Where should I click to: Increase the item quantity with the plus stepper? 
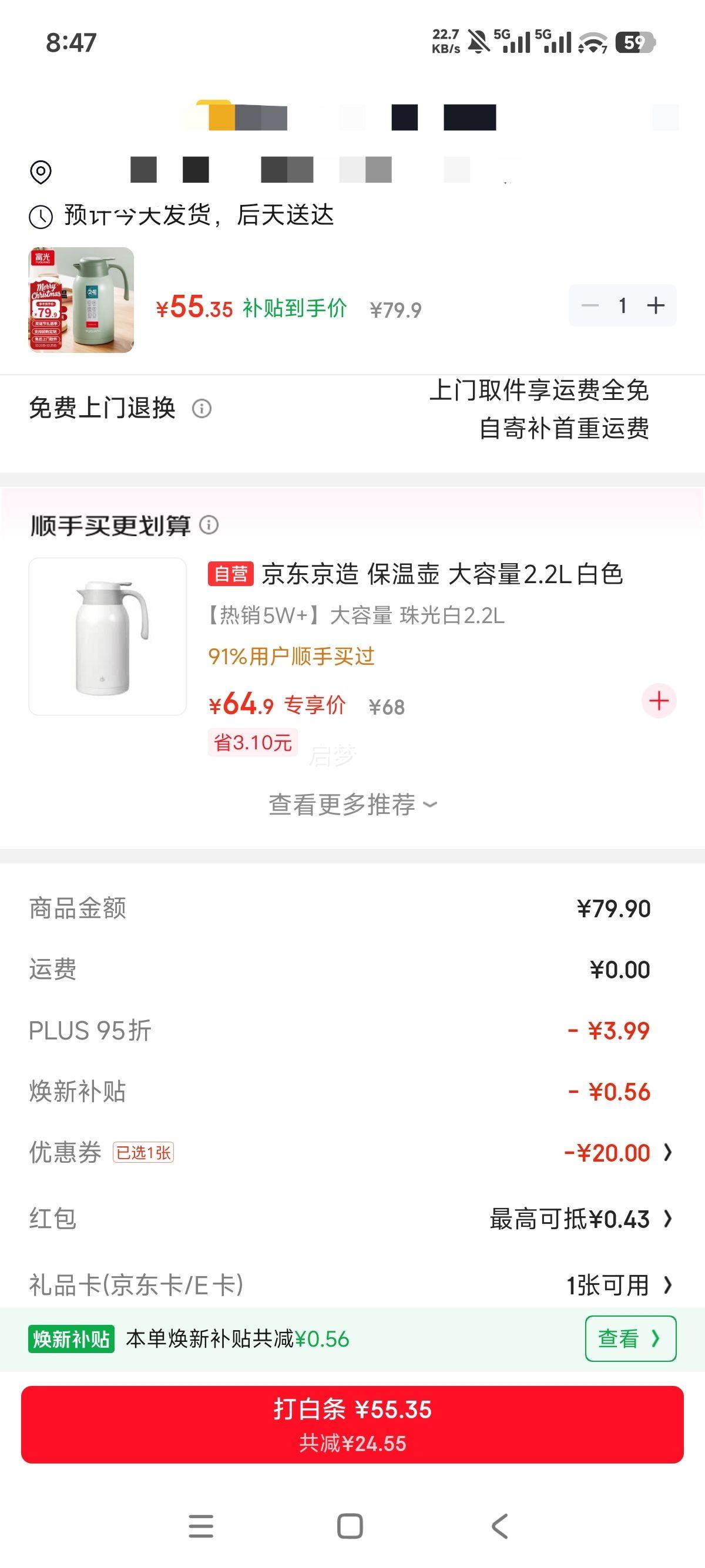tap(656, 306)
